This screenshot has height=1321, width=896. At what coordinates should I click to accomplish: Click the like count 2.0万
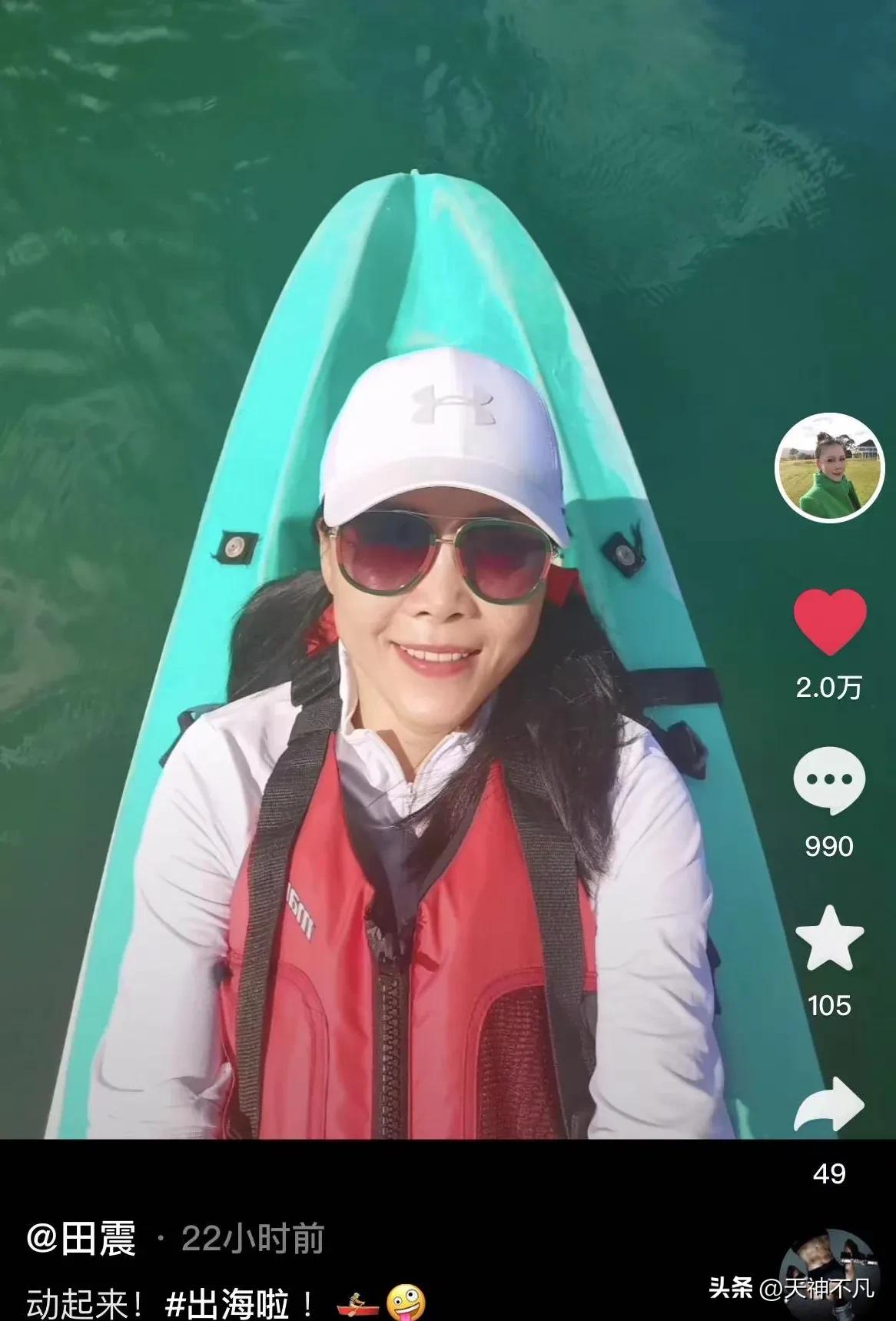tap(830, 689)
